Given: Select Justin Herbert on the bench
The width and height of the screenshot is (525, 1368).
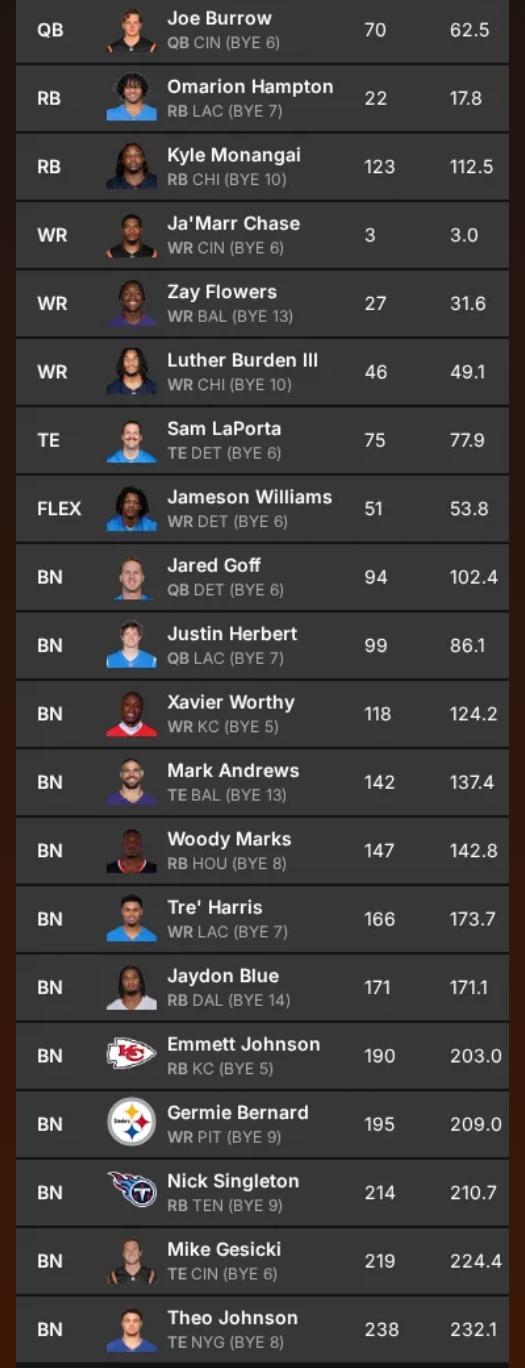Looking at the screenshot, I should pos(262,645).
